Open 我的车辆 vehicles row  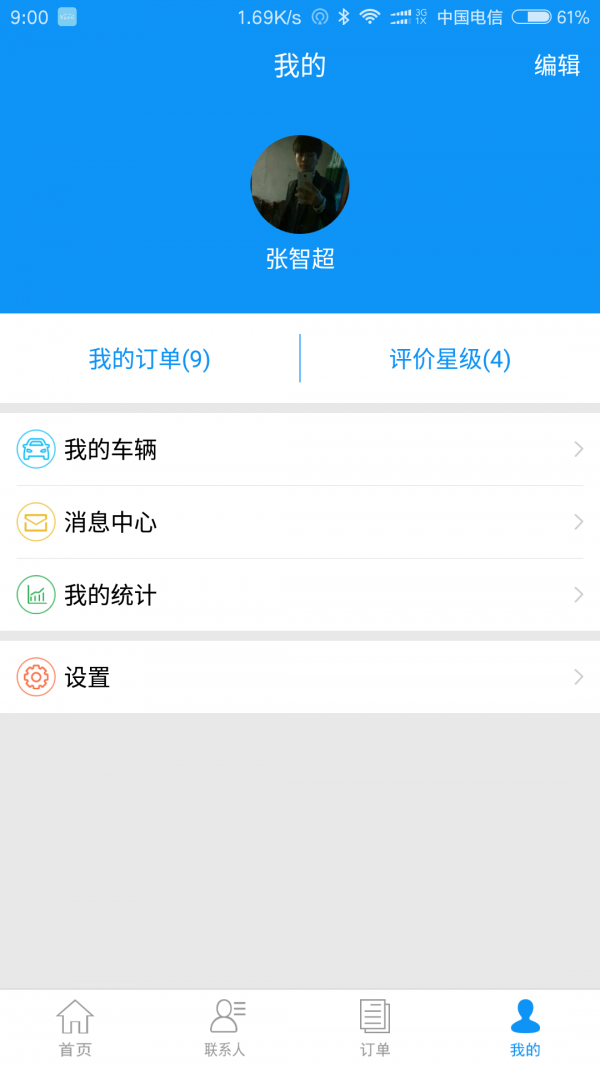coord(300,450)
